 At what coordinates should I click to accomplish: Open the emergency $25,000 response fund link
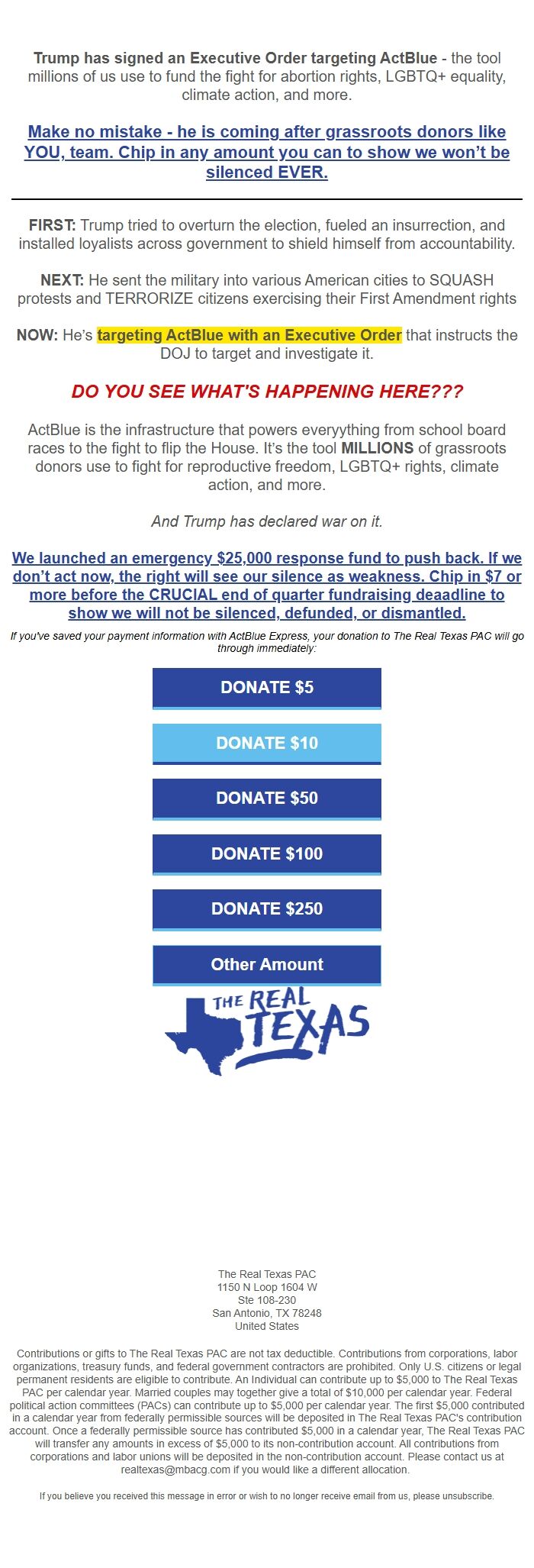(x=267, y=586)
